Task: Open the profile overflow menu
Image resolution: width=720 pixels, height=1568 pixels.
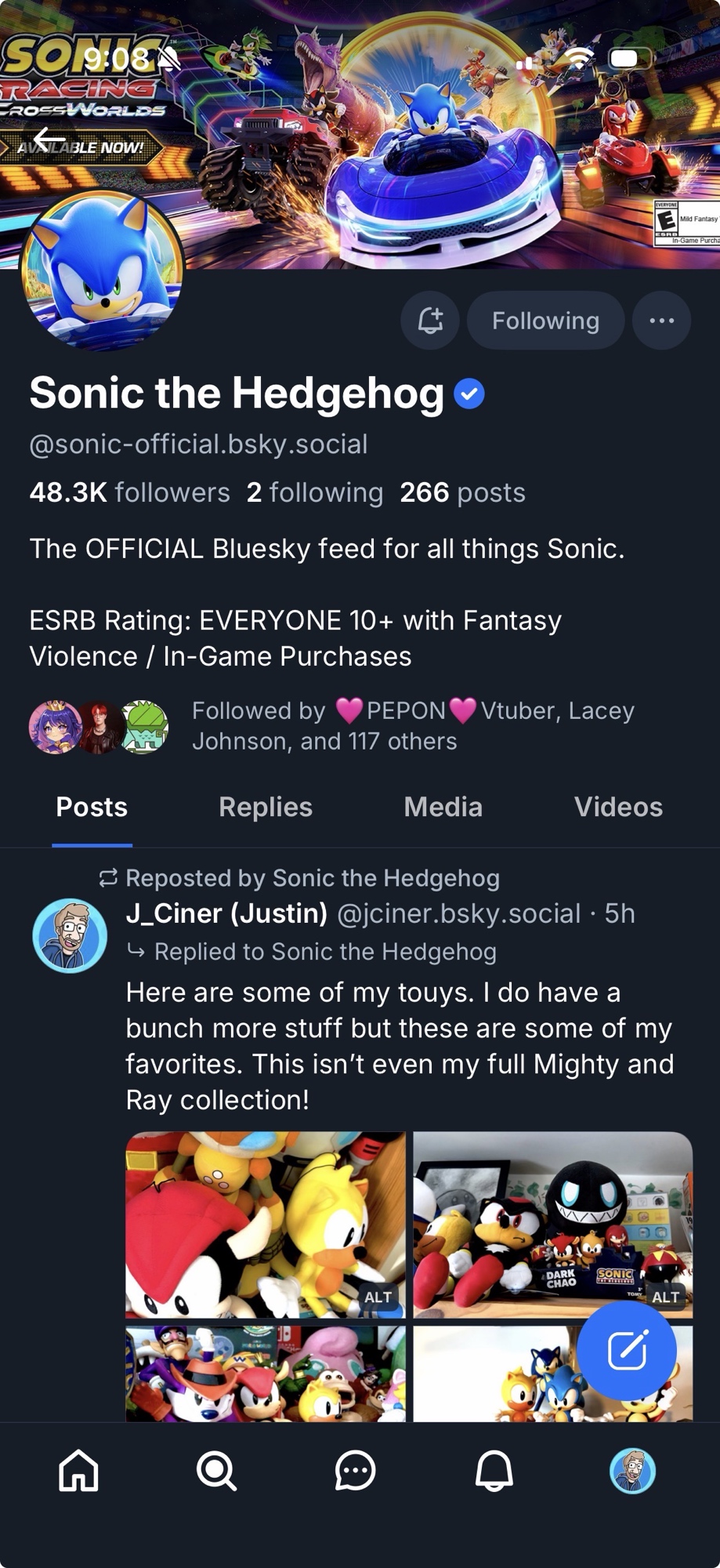Action: [x=661, y=321]
